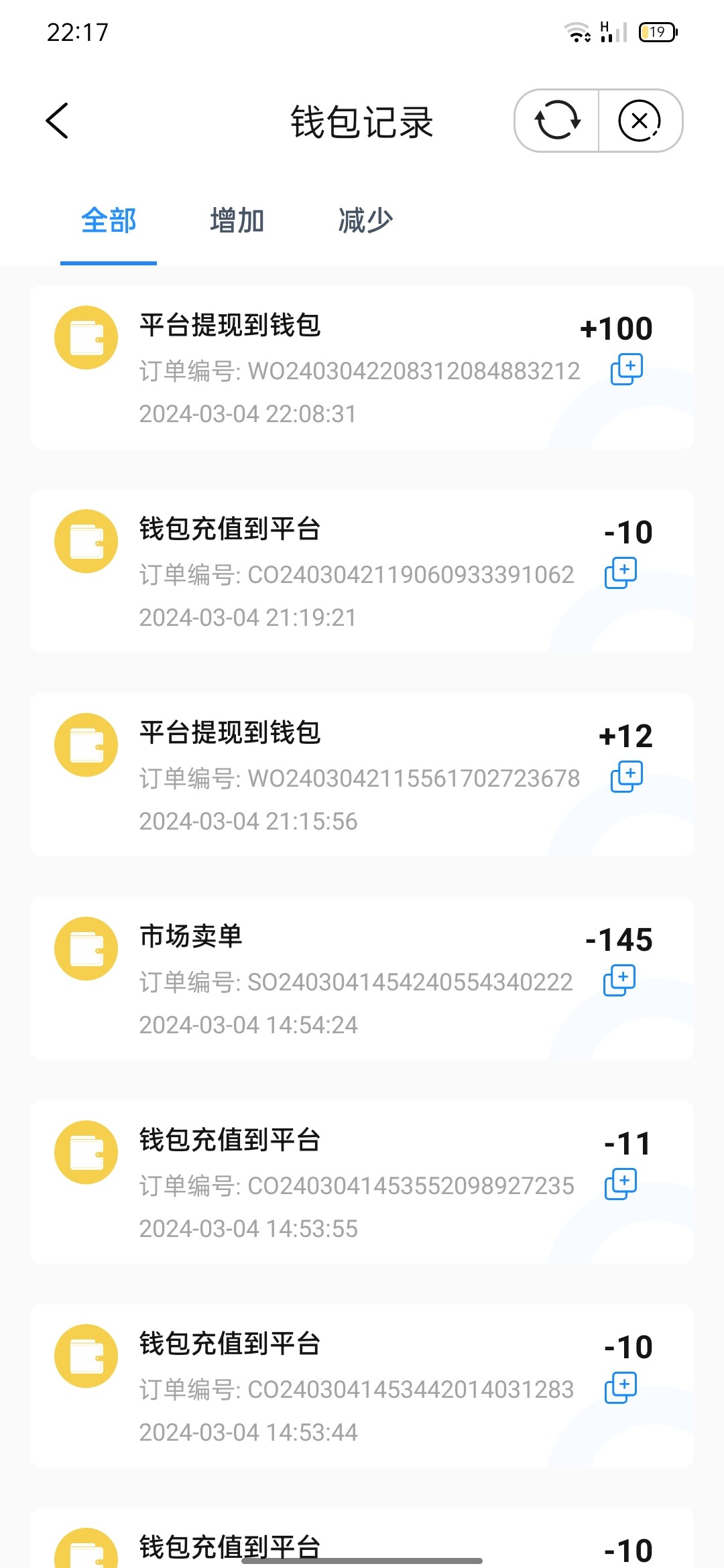Copy order number CO2403042119060933391062
Screen dimensions: 724x1568
621,574
